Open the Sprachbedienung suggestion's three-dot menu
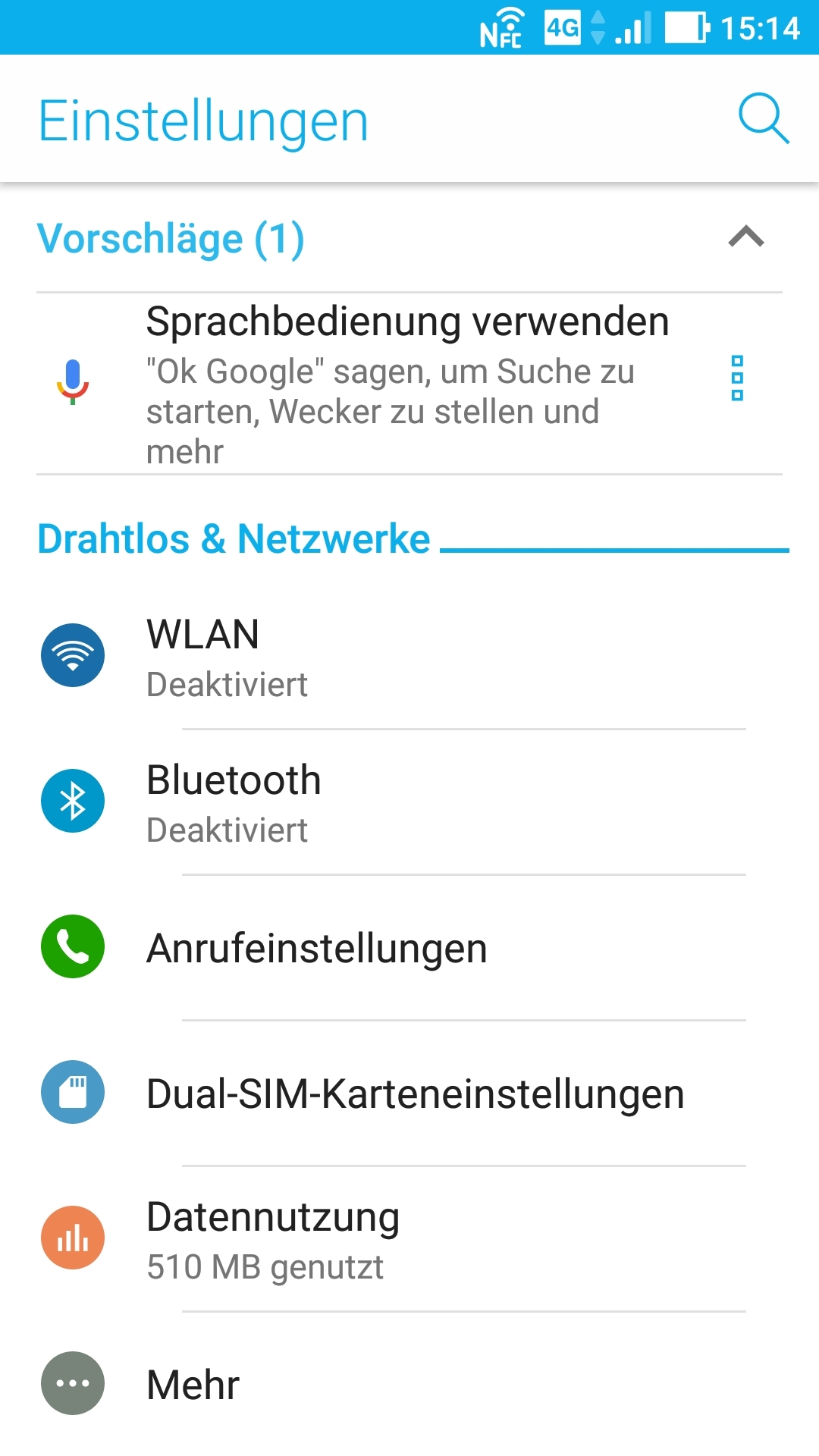The height and width of the screenshot is (1456, 819). 736,378
